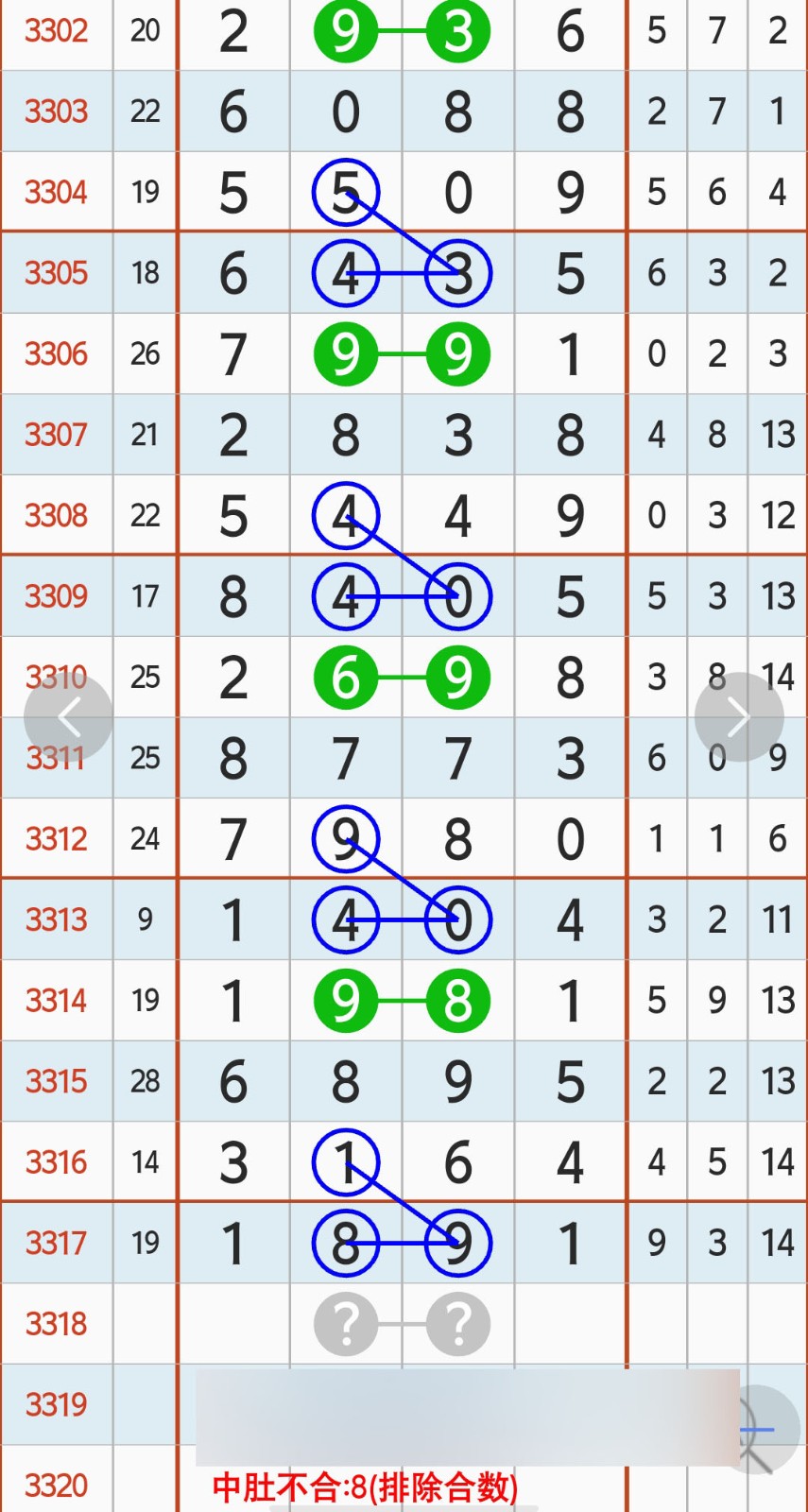Expand the row for period 3319
Image resolution: width=808 pixels, height=1512 pixels.
click(57, 1405)
